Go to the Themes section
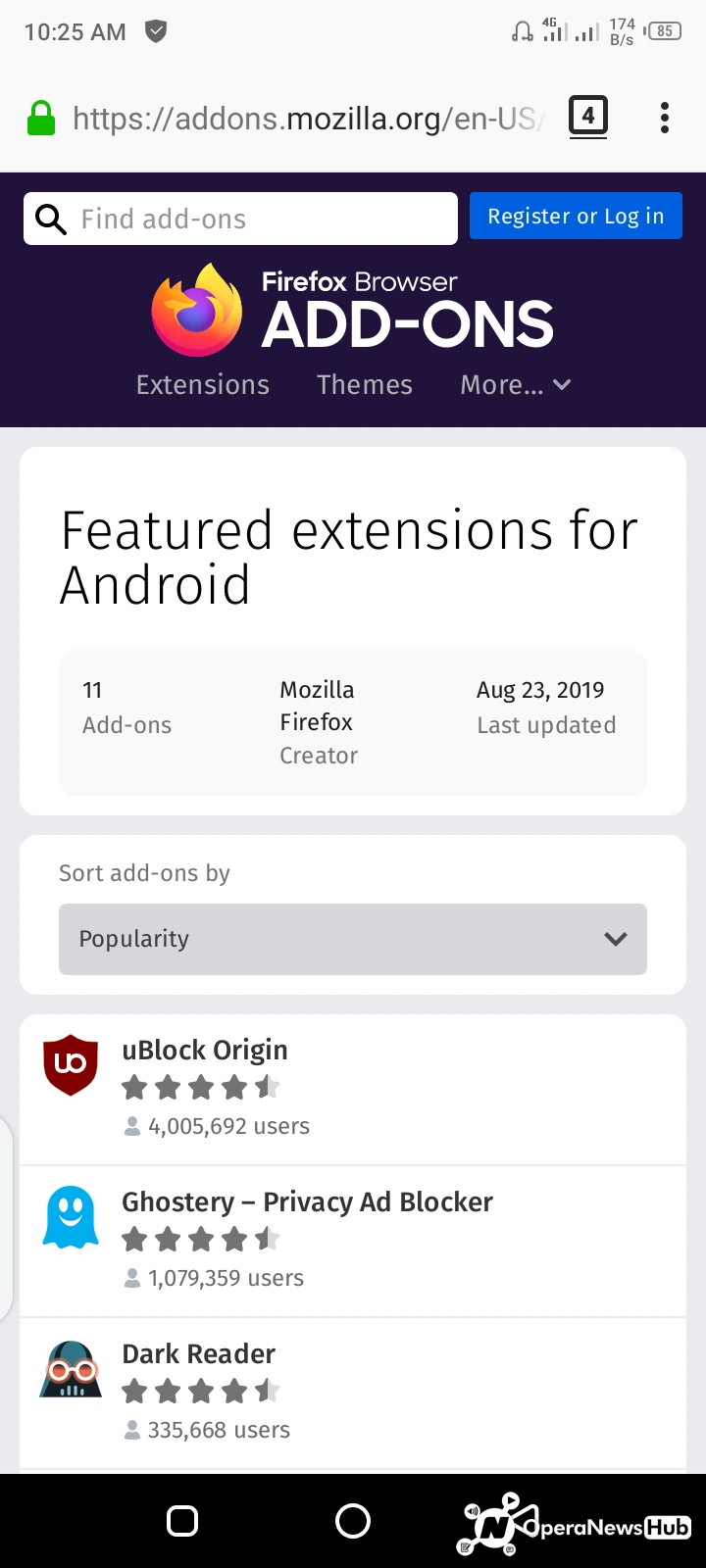 [365, 385]
